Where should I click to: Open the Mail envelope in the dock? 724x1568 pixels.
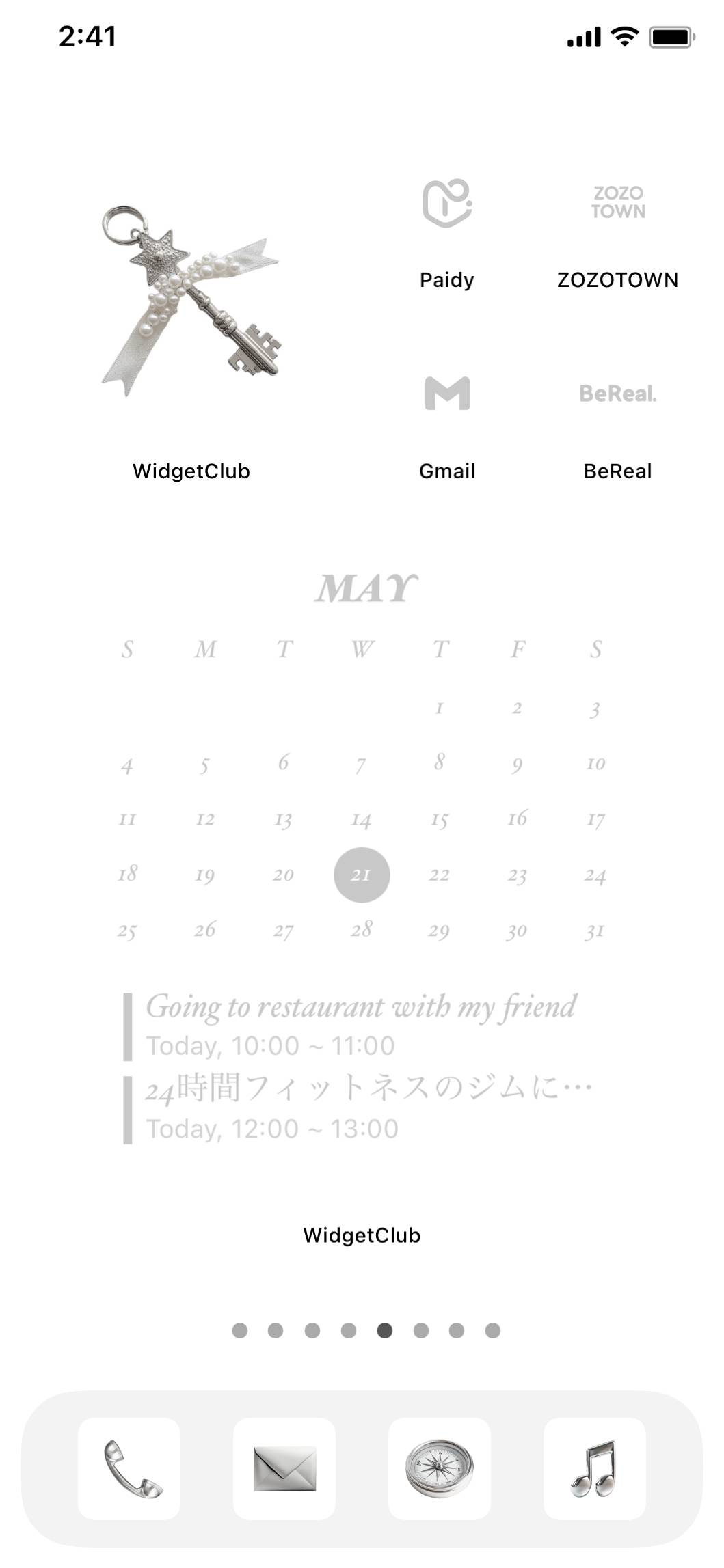[284, 1468]
